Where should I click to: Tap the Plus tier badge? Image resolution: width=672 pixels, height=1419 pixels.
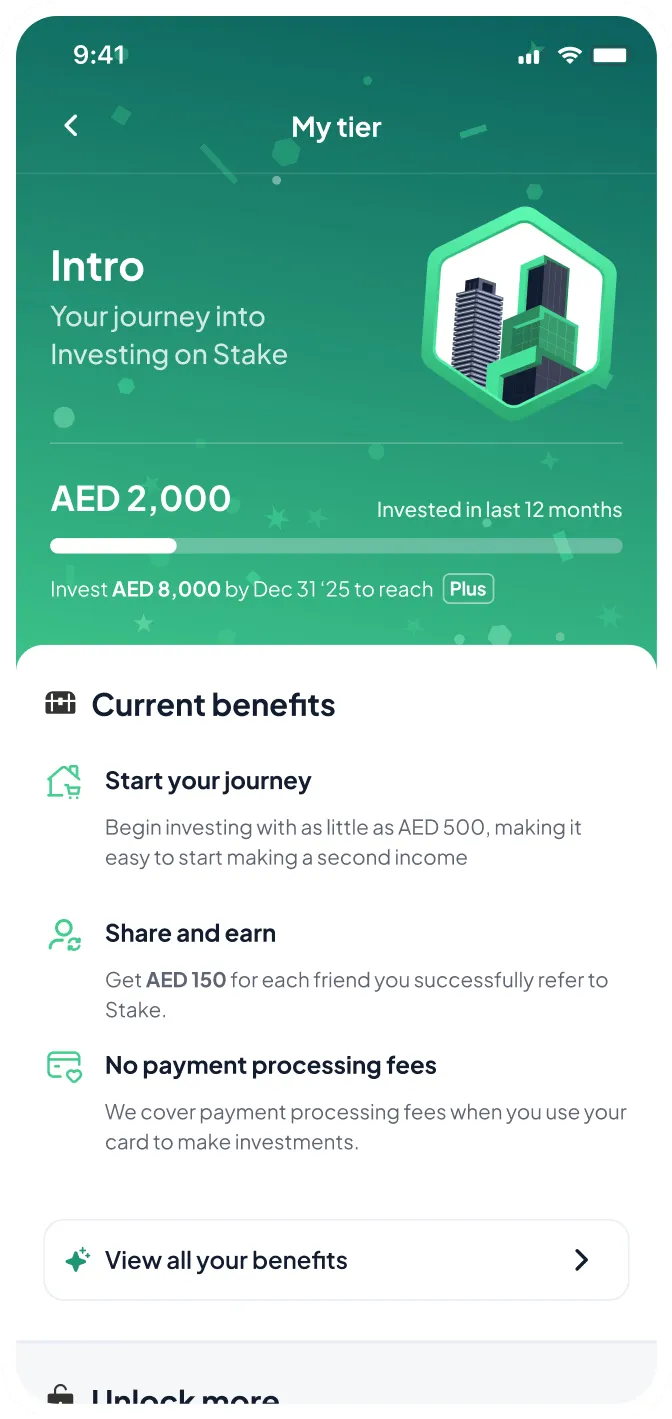tap(468, 589)
